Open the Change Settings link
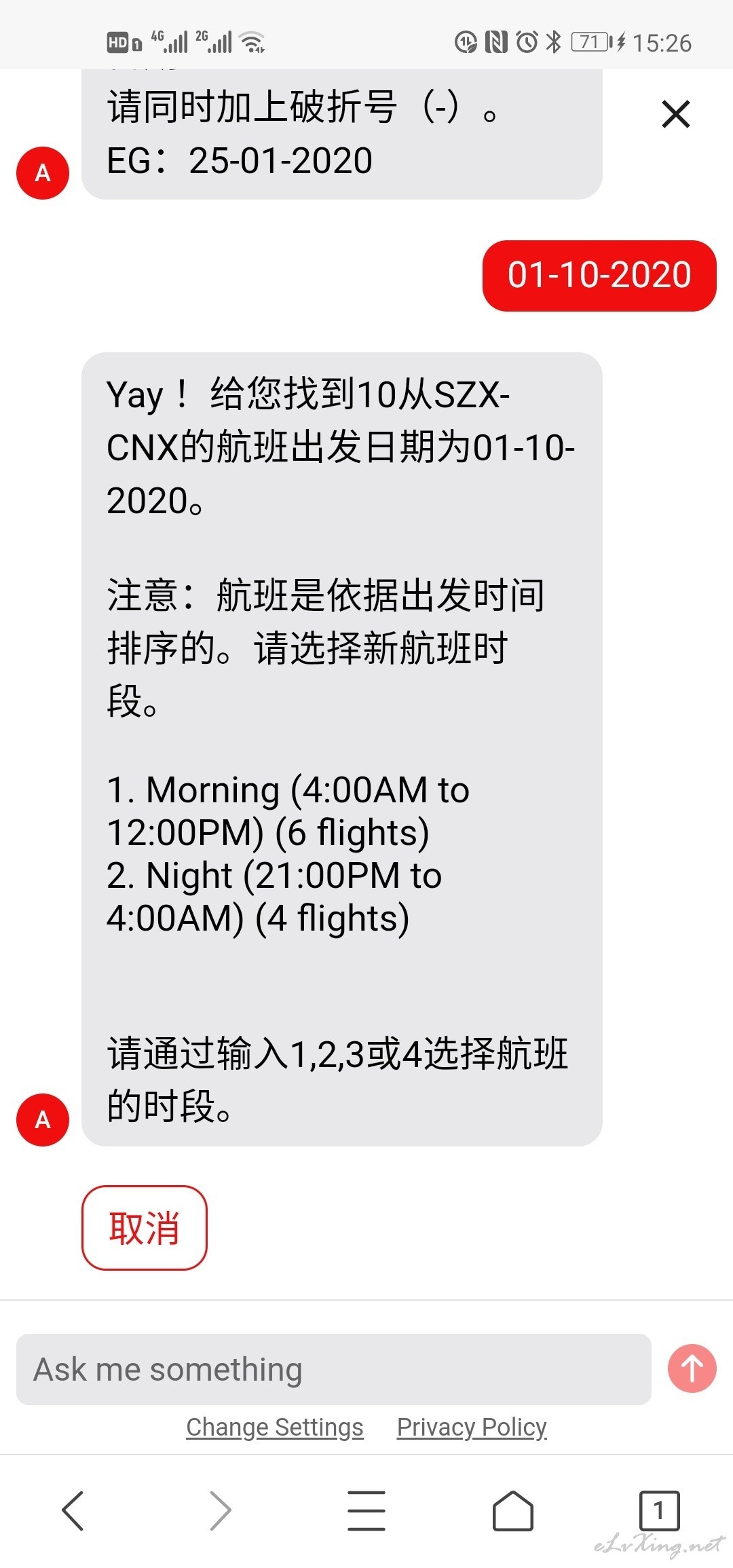Viewport: 733px width, 1568px height. [x=275, y=1427]
